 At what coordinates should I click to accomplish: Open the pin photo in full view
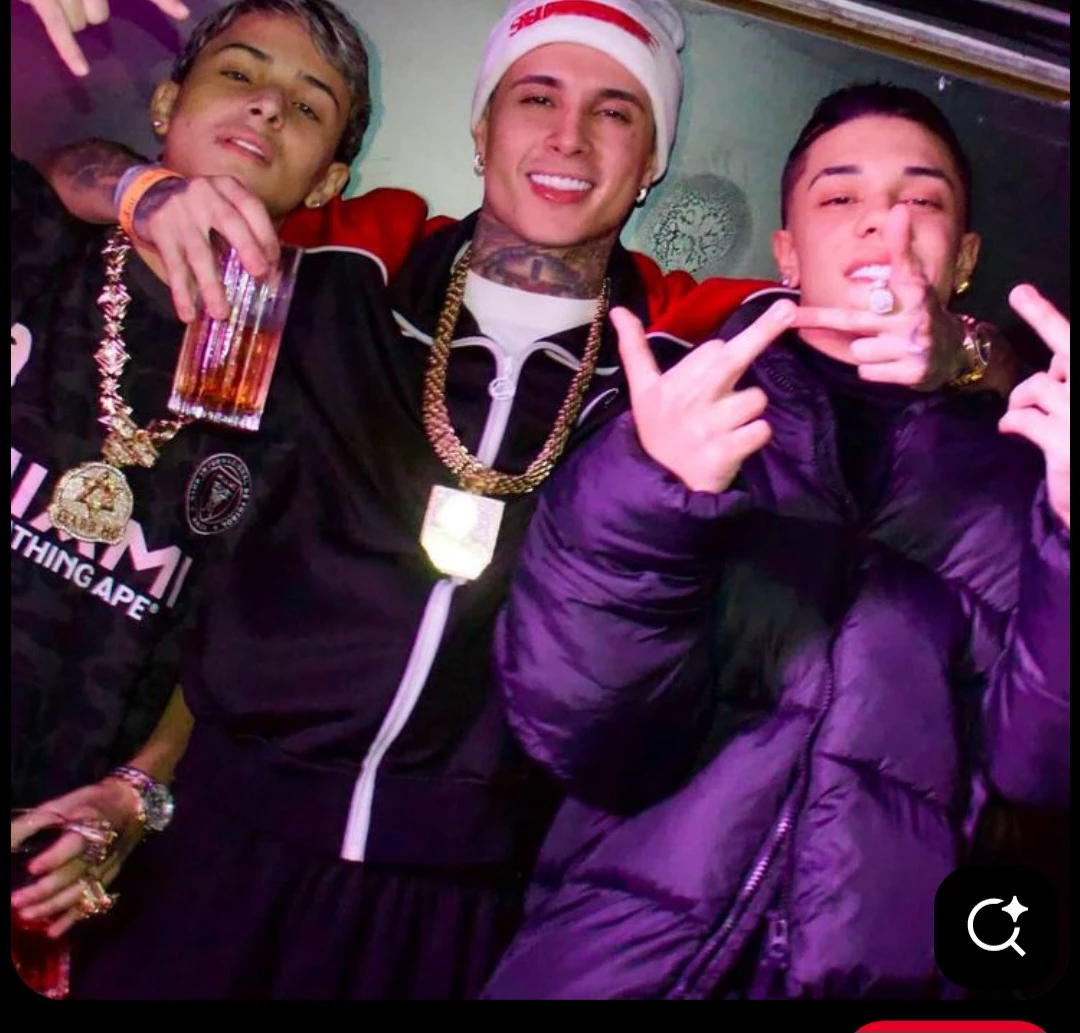(540, 500)
